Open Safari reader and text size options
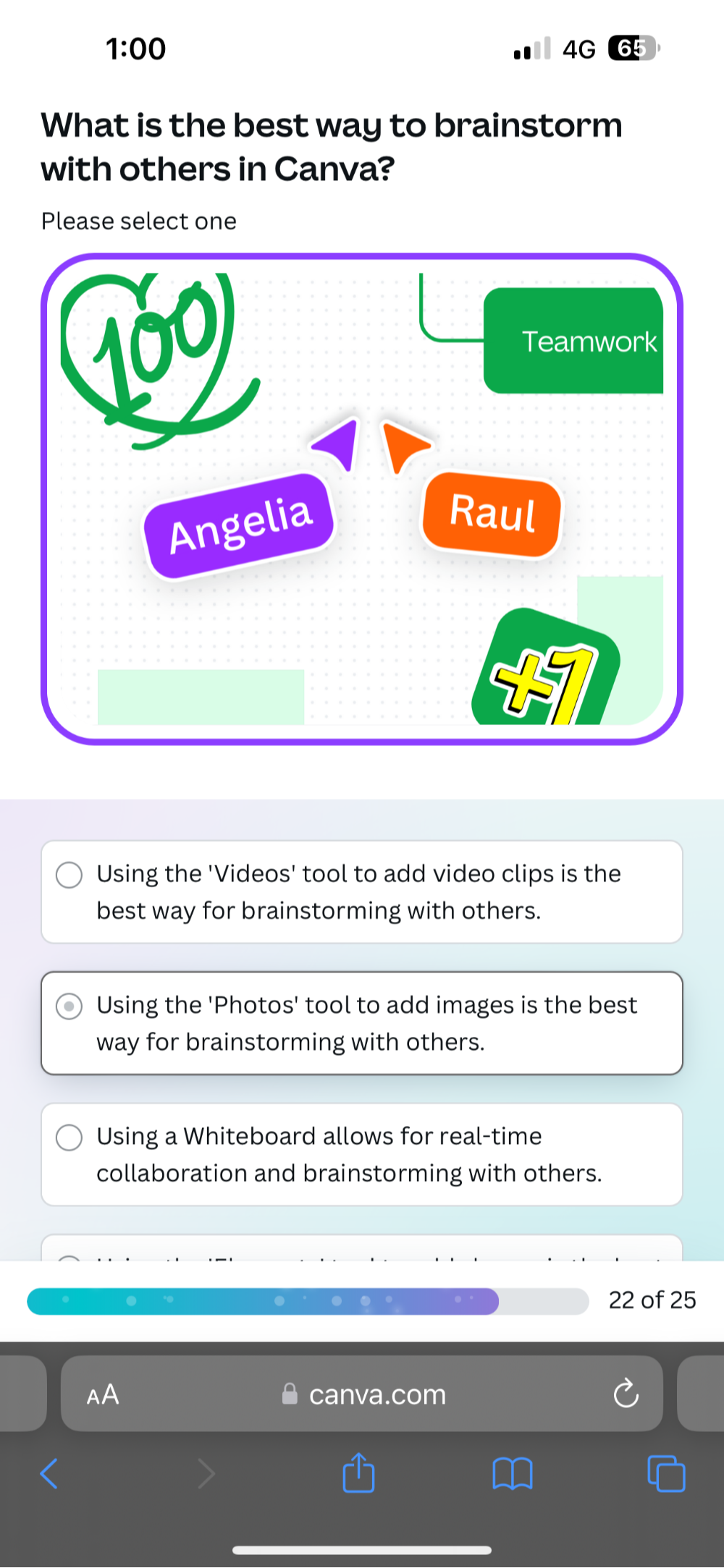This screenshot has height=1568, width=724. (103, 1394)
